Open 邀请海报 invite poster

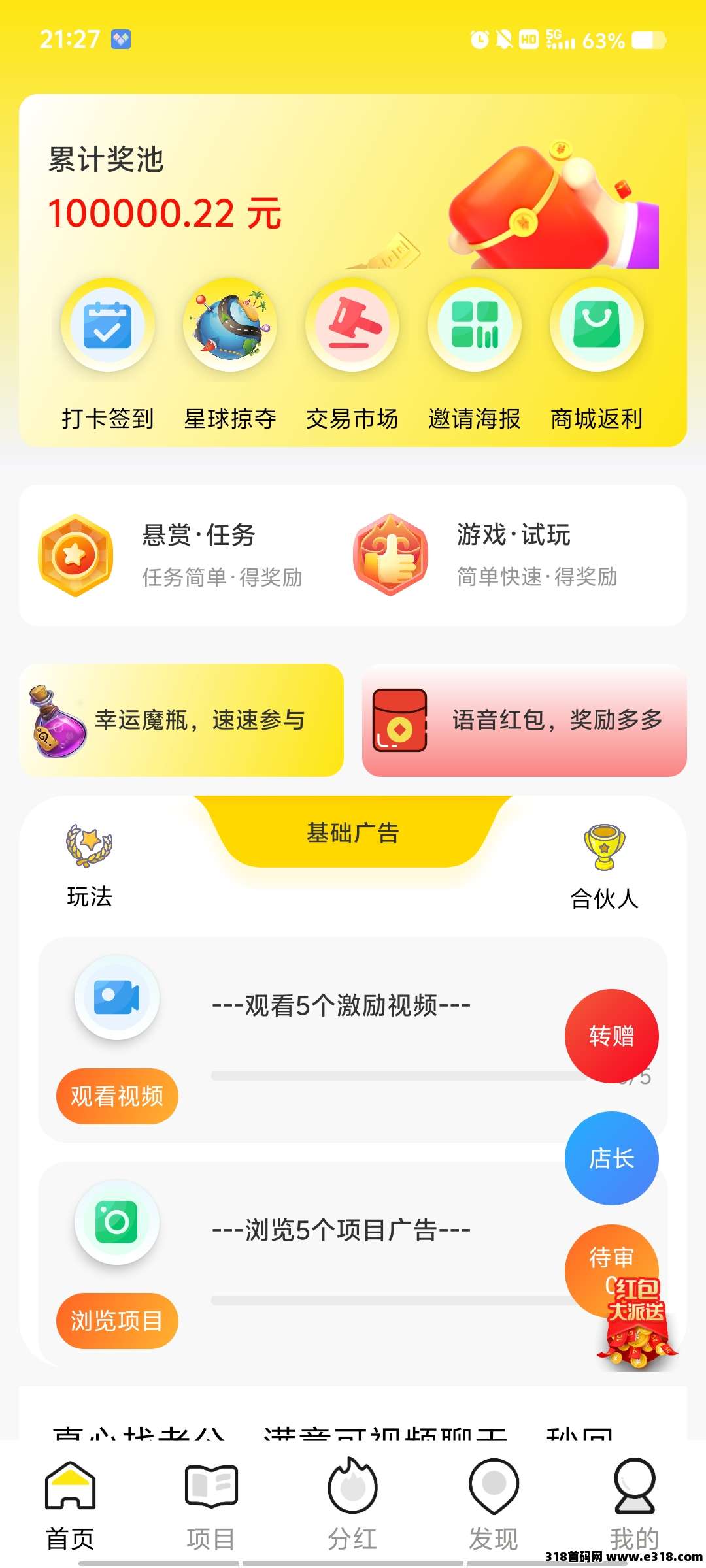click(x=475, y=327)
